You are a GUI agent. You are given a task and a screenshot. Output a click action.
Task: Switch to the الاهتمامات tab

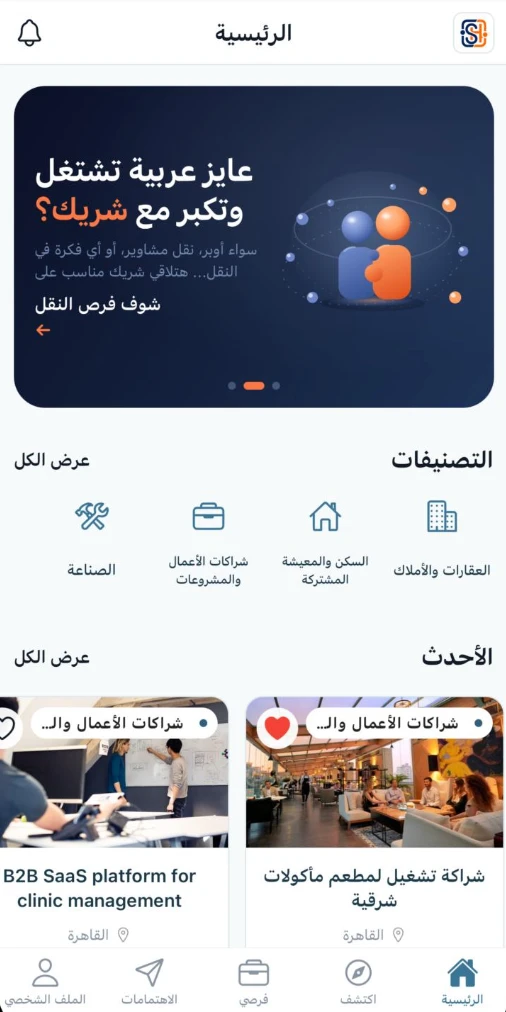[x=149, y=982]
